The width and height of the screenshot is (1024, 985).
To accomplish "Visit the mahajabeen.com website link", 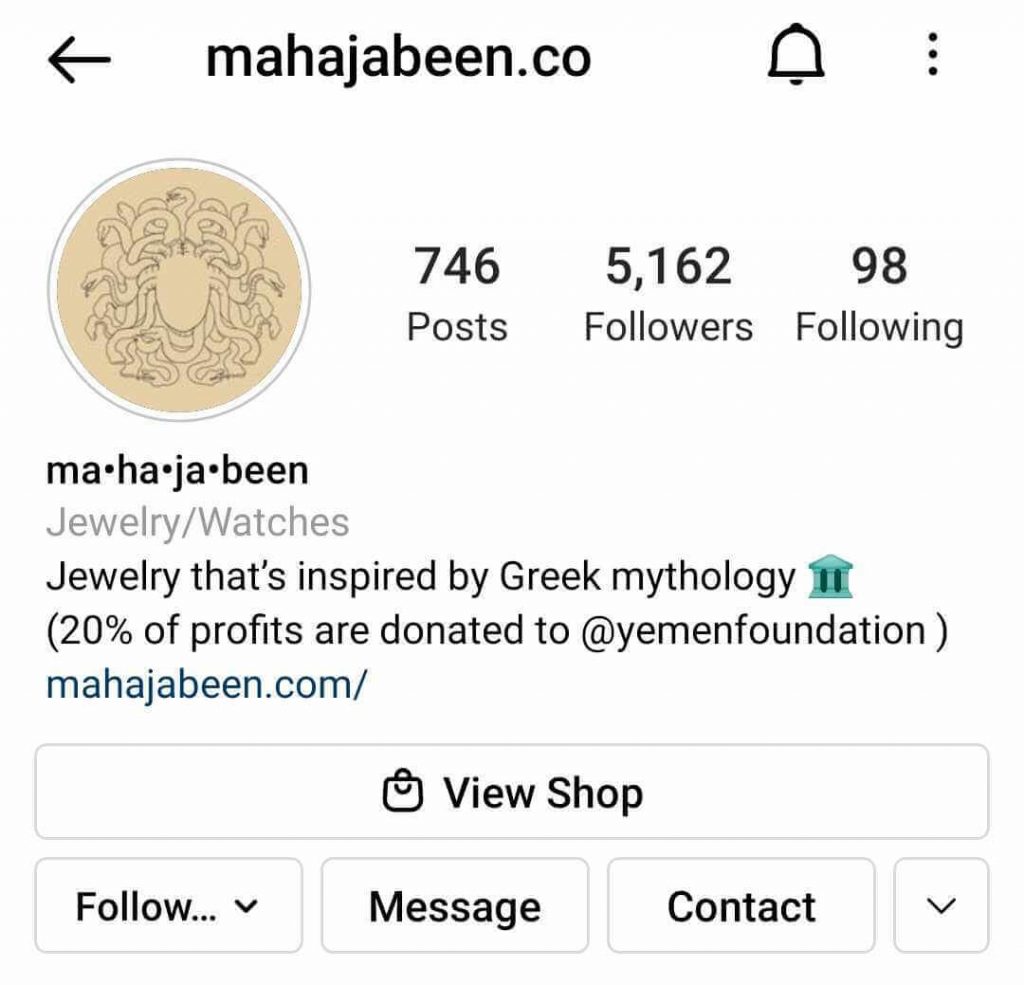I will pyautogui.click(x=207, y=685).
